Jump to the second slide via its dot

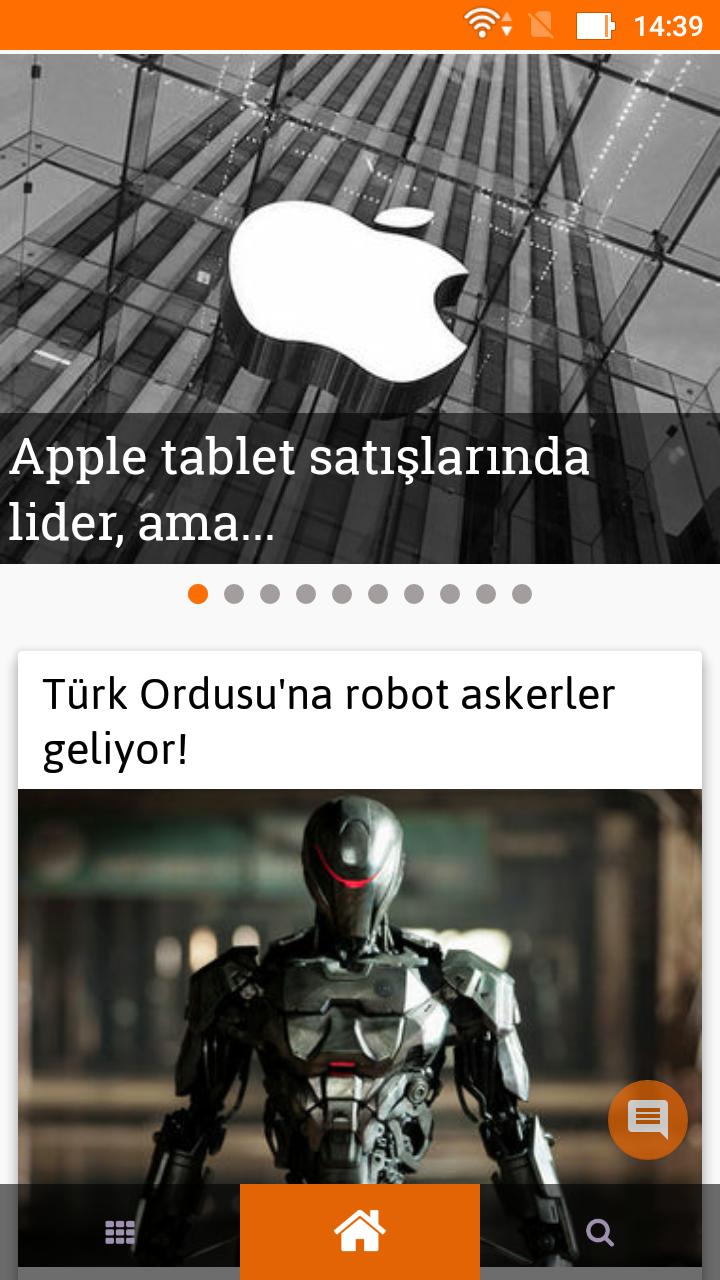[234, 594]
